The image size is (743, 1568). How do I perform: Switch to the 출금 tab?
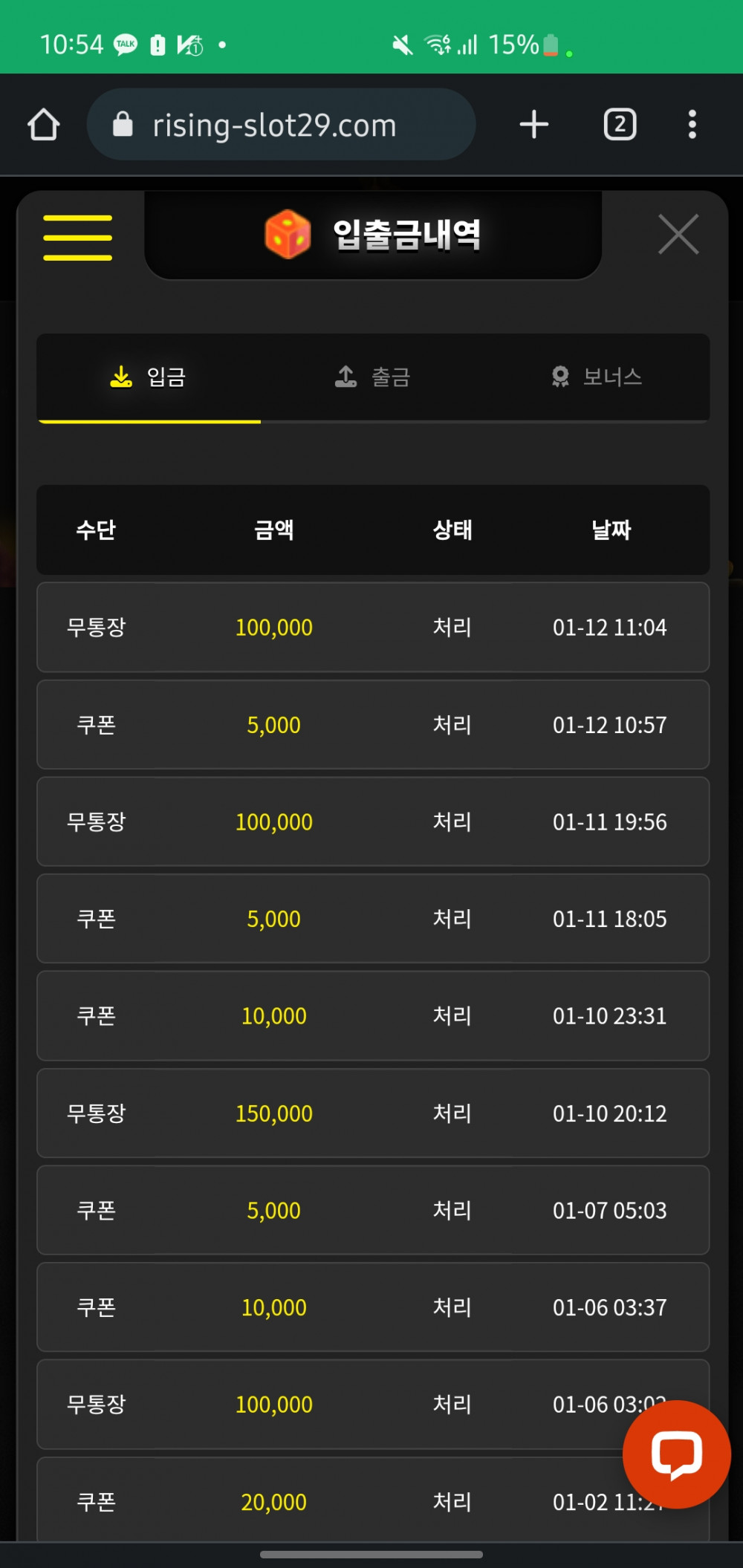[x=373, y=377]
